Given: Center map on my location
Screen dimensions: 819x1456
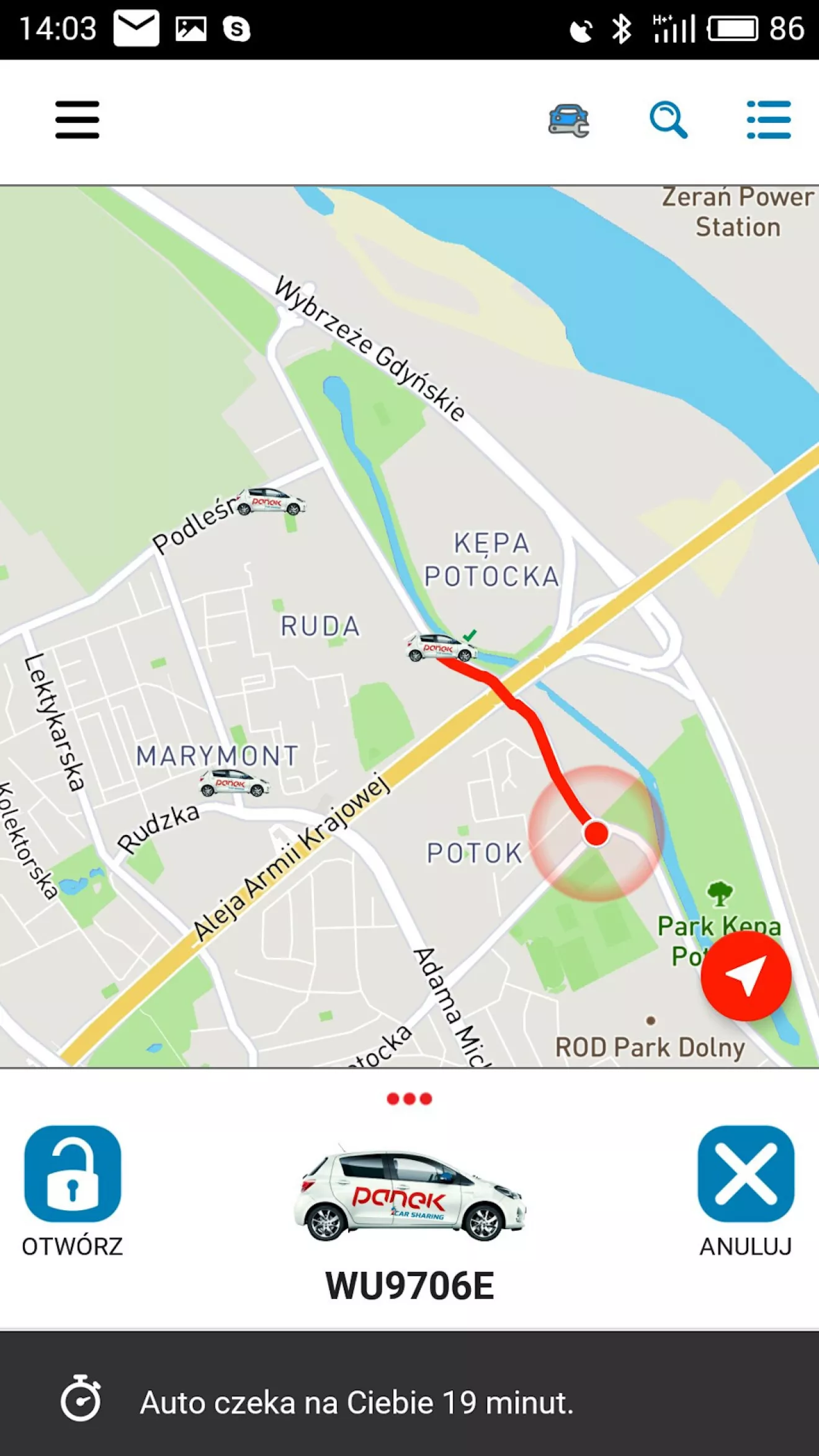Looking at the screenshot, I should coord(746,976).
